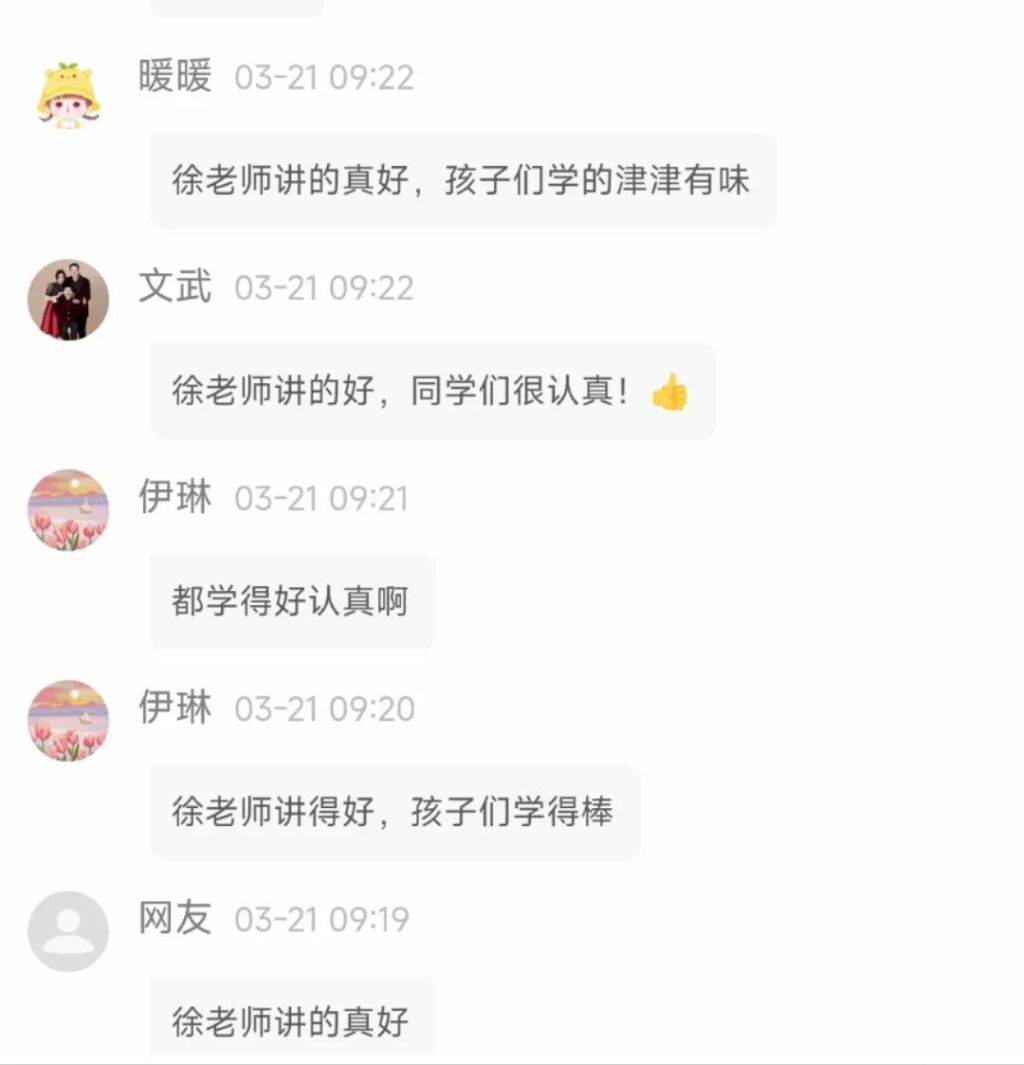Open 网友's default avatar
Screen dimensions: 1024x1065
point(68,931)
